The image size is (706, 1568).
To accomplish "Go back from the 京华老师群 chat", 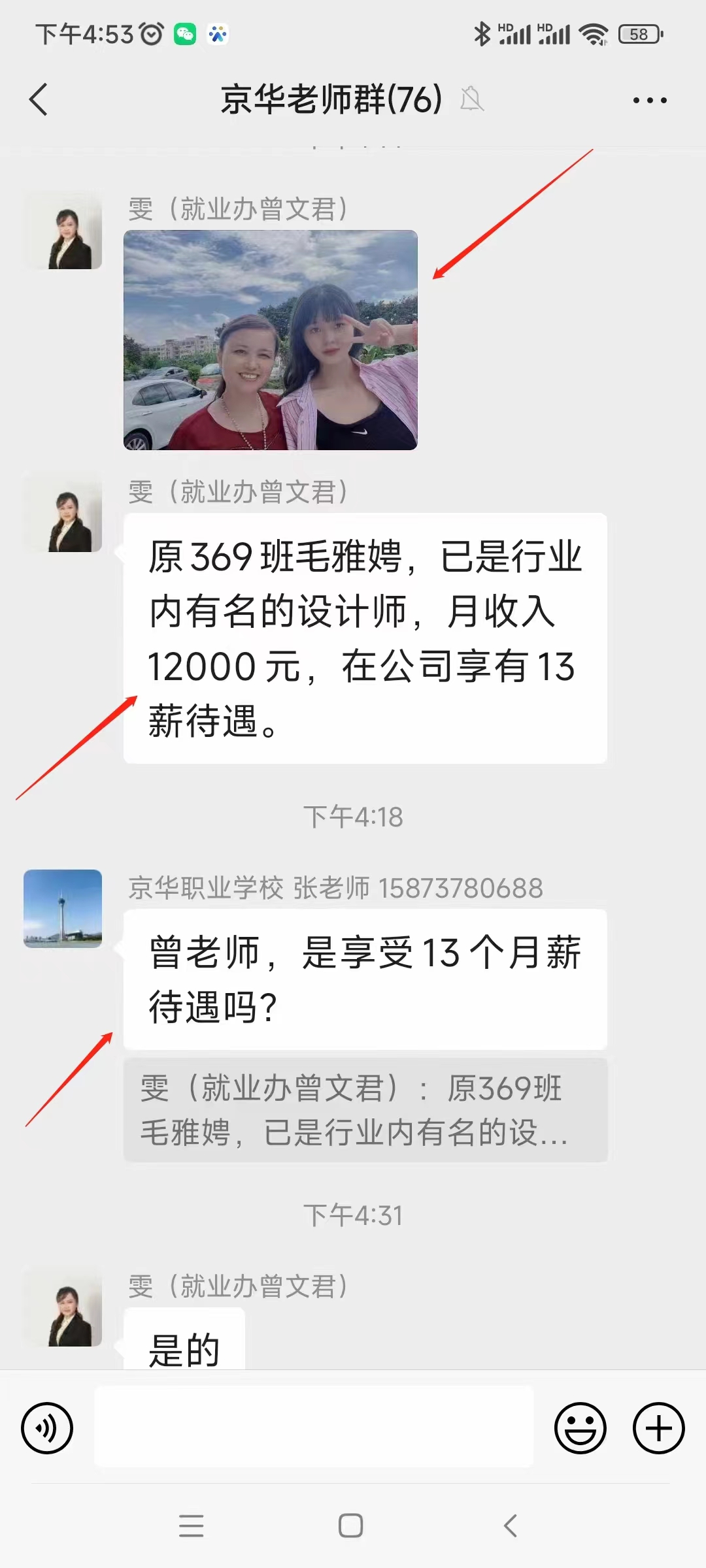I will 39,100.
